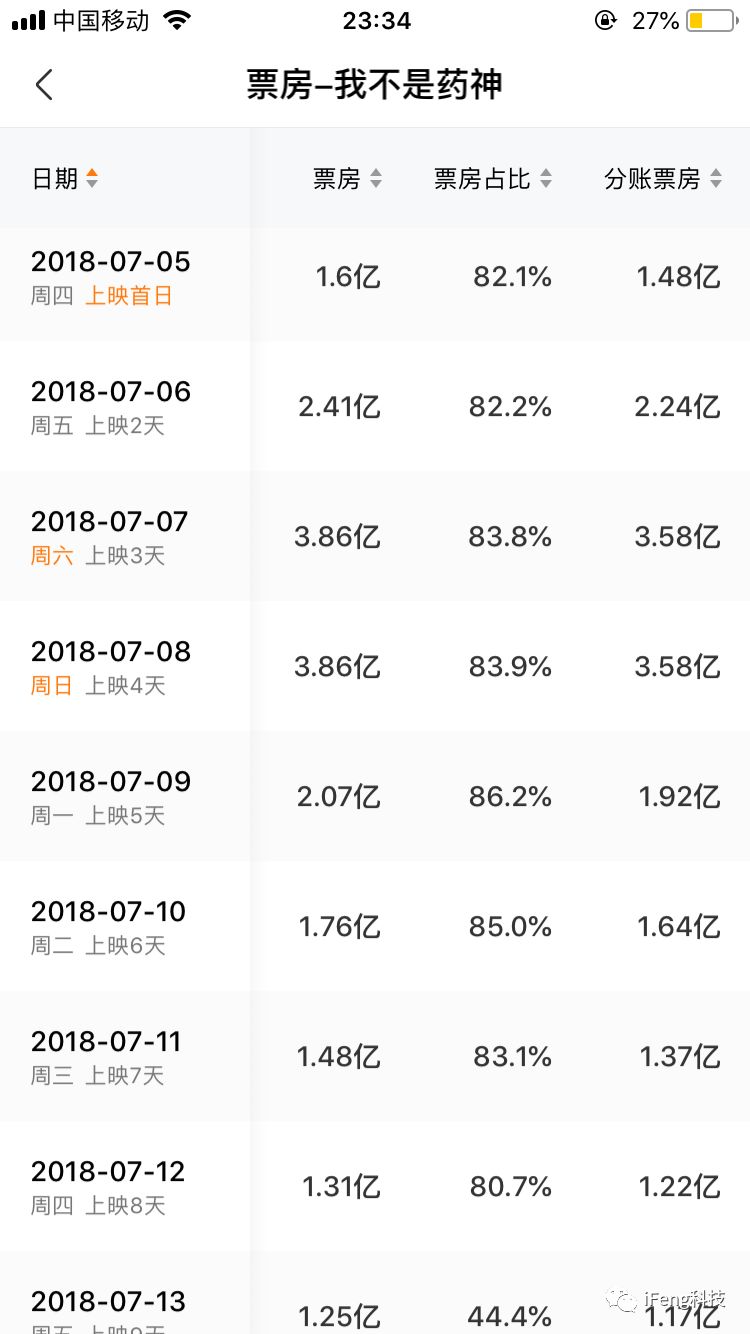This screenshot has width=750, height=1334.
Task: Open details for the 2018-07-05 row
Action: [375, 277]
